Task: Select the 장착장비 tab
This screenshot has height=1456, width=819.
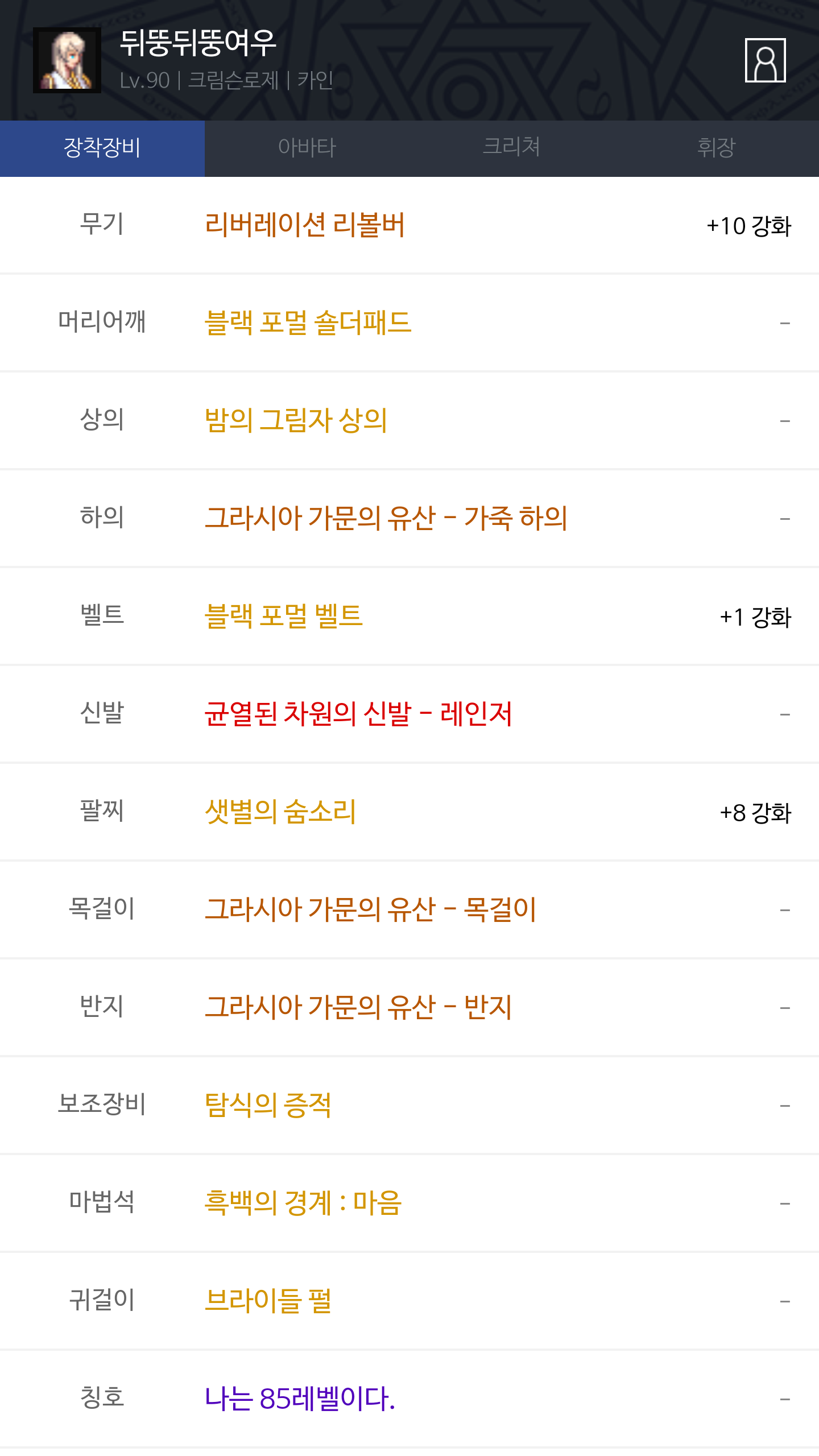Action: [102, 148]
